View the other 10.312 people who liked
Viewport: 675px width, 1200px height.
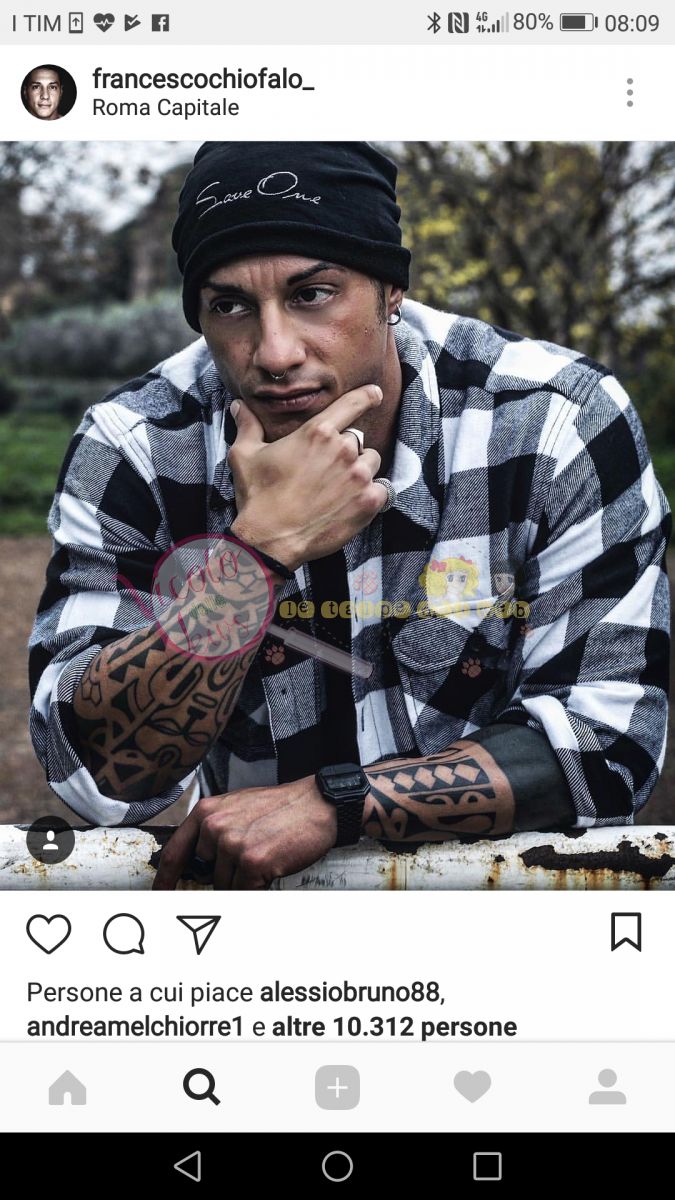click(x=394, y=1026)
